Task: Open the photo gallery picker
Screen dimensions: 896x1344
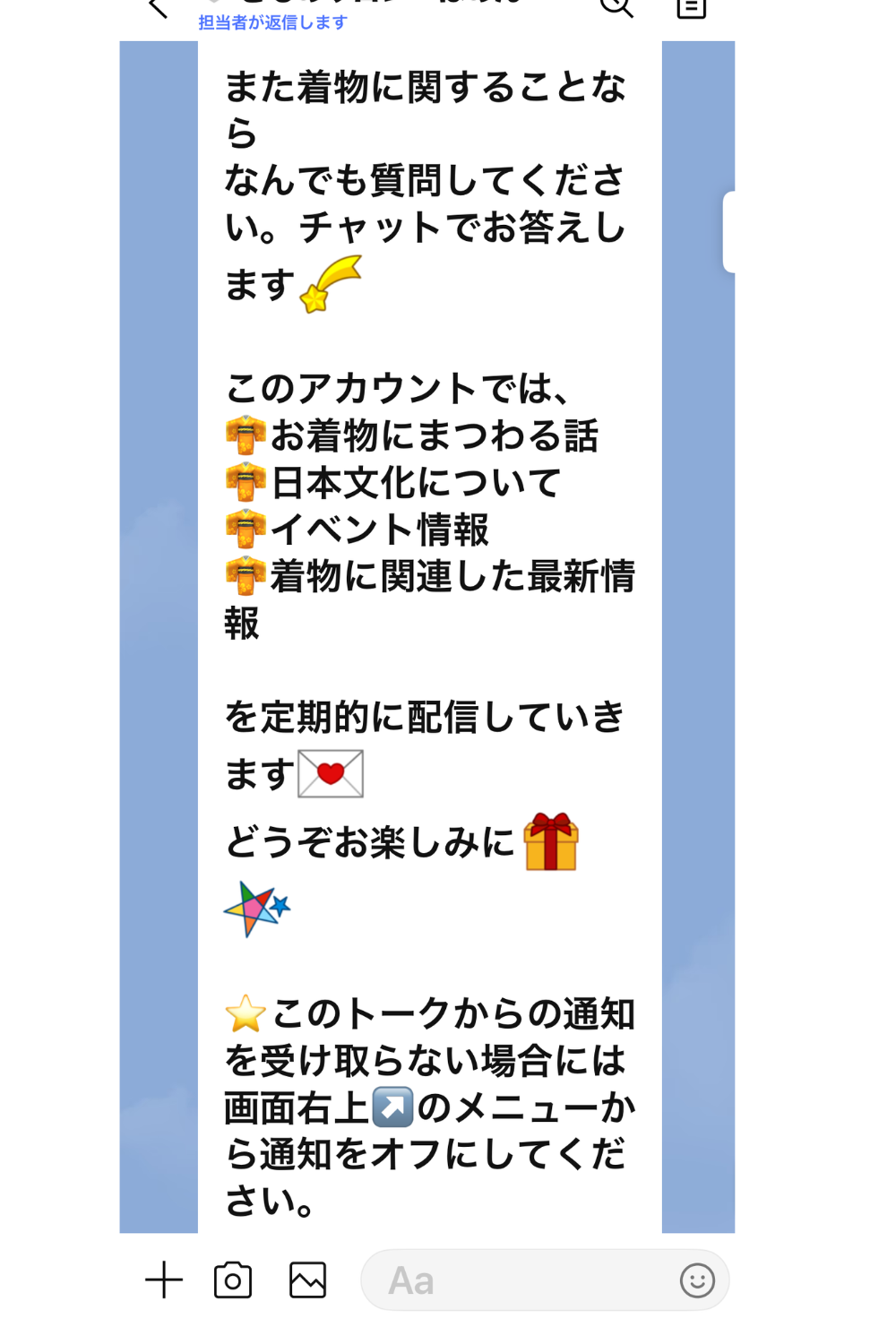Action: [x=307, y=1279]
